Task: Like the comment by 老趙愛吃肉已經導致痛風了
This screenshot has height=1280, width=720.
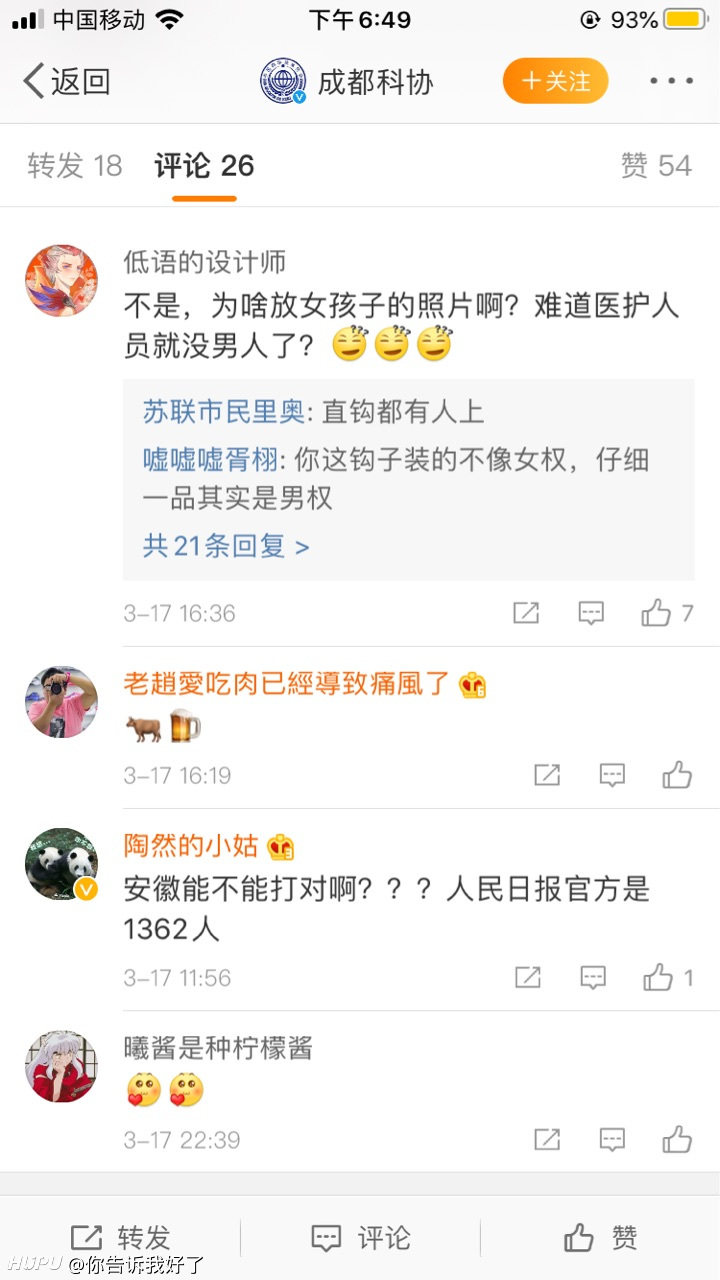Action: pyautogui.click(x=677, y=774)
